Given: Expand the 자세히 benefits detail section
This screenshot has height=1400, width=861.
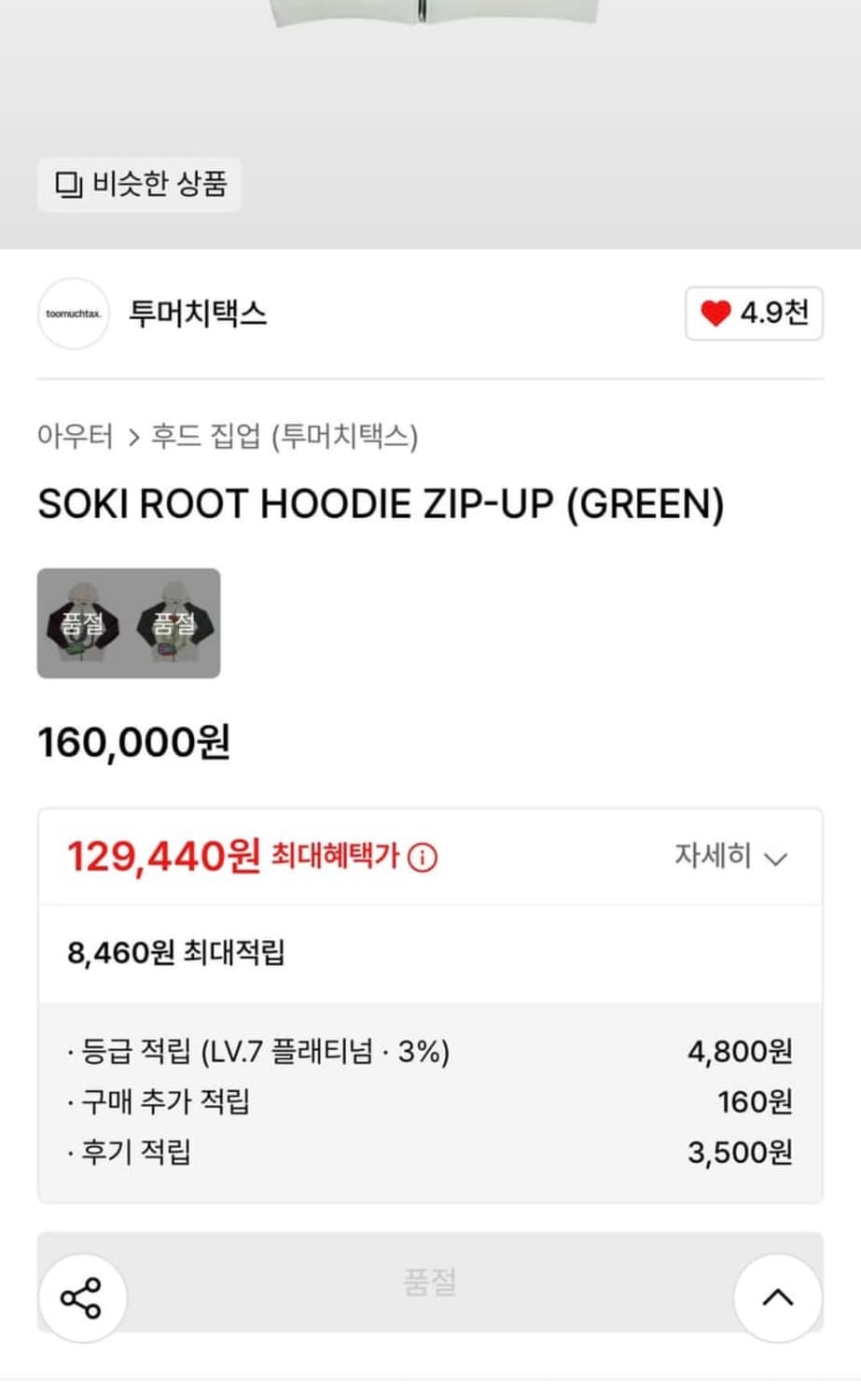Looking at the screenshot, I should (730, 856).
